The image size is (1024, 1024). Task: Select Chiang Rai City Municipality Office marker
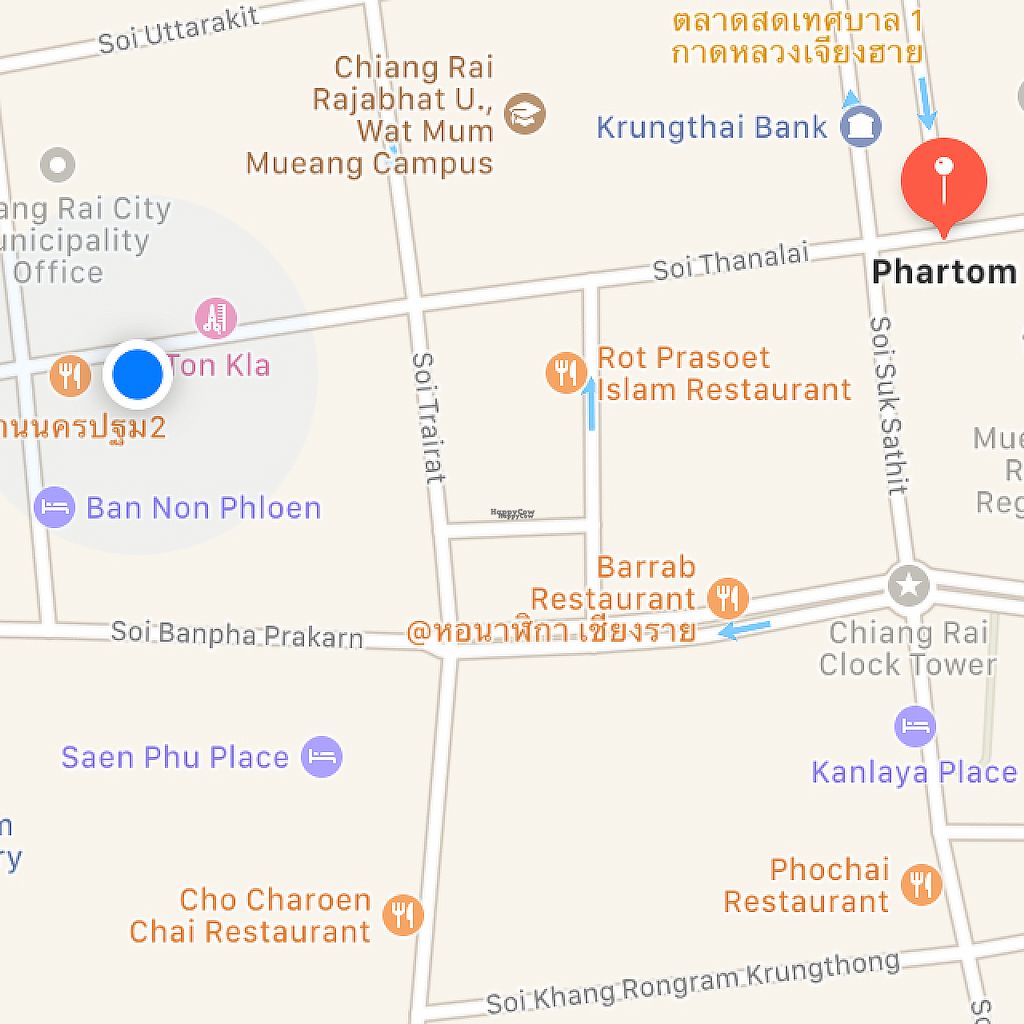pos(58,164)
